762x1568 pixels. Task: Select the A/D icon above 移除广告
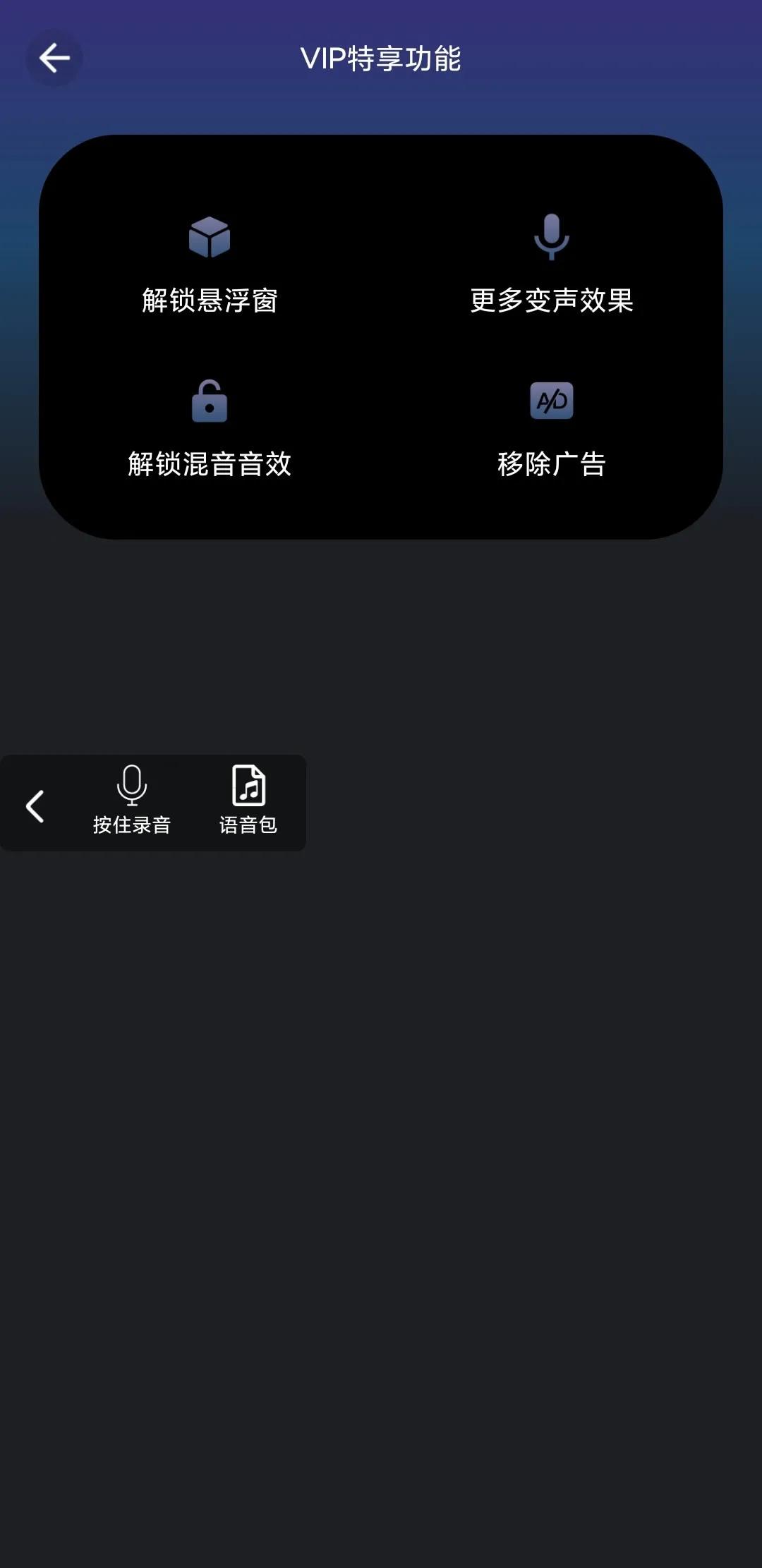tap(551, 401)
